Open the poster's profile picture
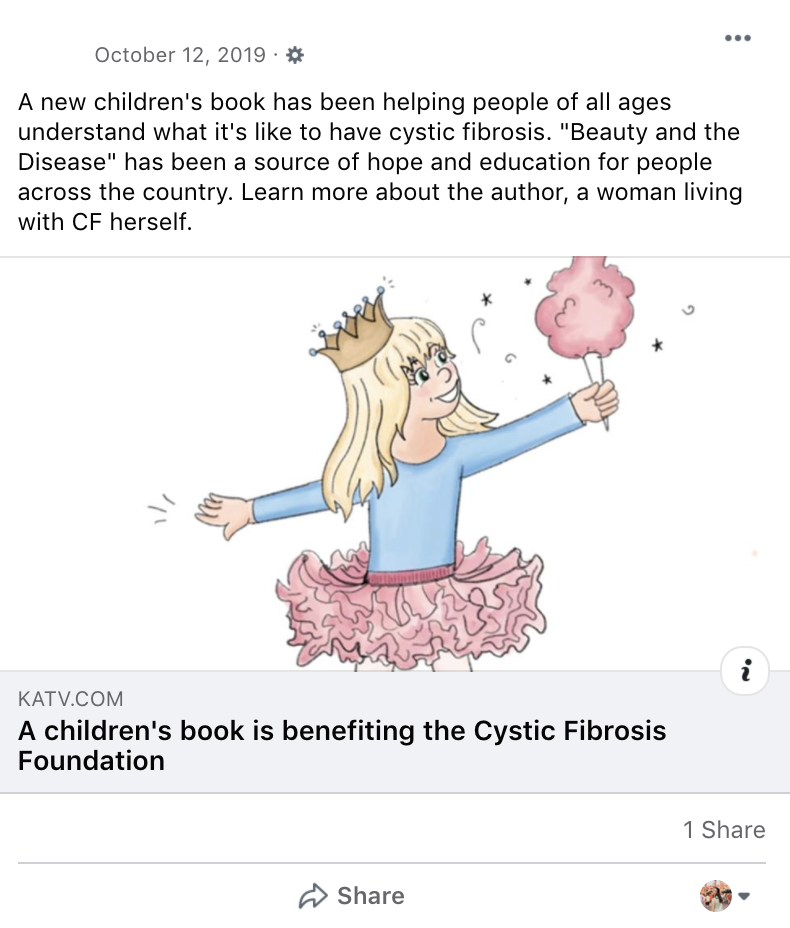Image resolution: width=790 pixels, height=928 pixels. (50, 44)
